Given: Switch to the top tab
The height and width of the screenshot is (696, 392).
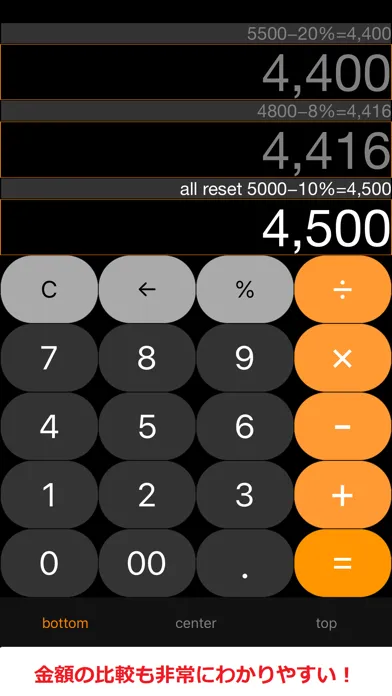Looking at the screenshot, I should [326, 623].
